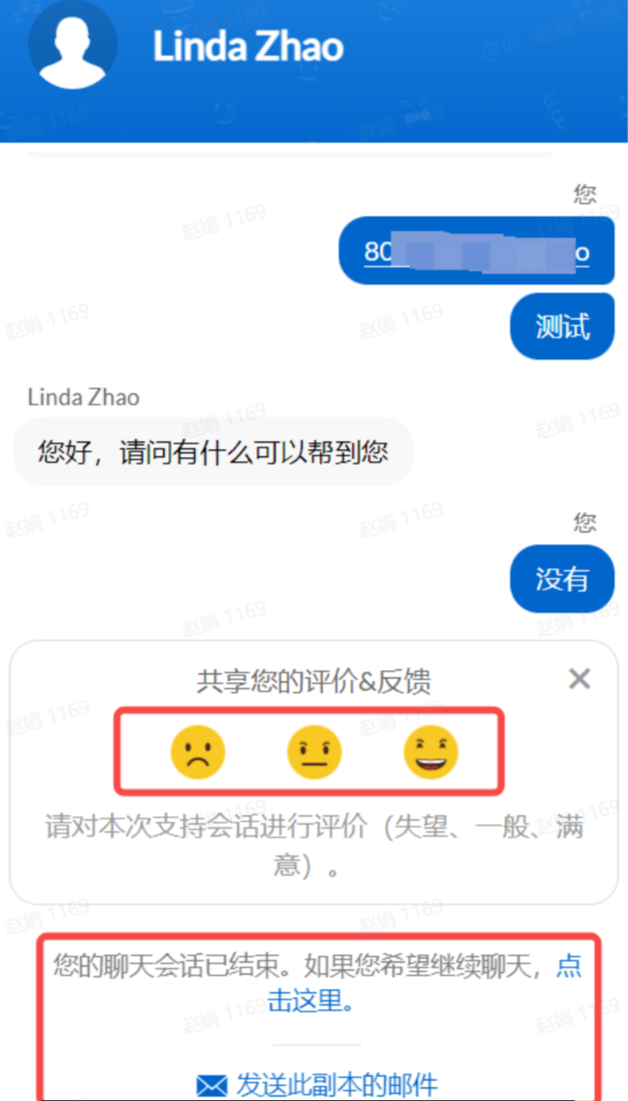Image resolution: width=628 pixels, height=1101 pixels.
Task: Close the 评价&反馈 feedback card
Action: [x=579, y=679]
